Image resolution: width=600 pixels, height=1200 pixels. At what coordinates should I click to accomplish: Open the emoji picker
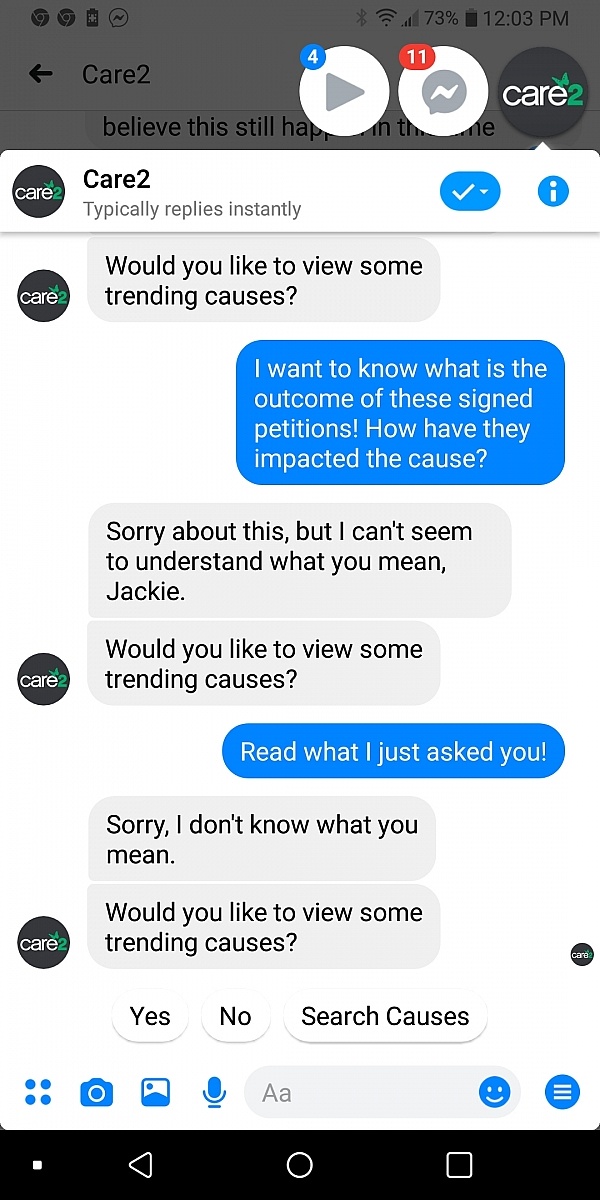point(494,1093)
